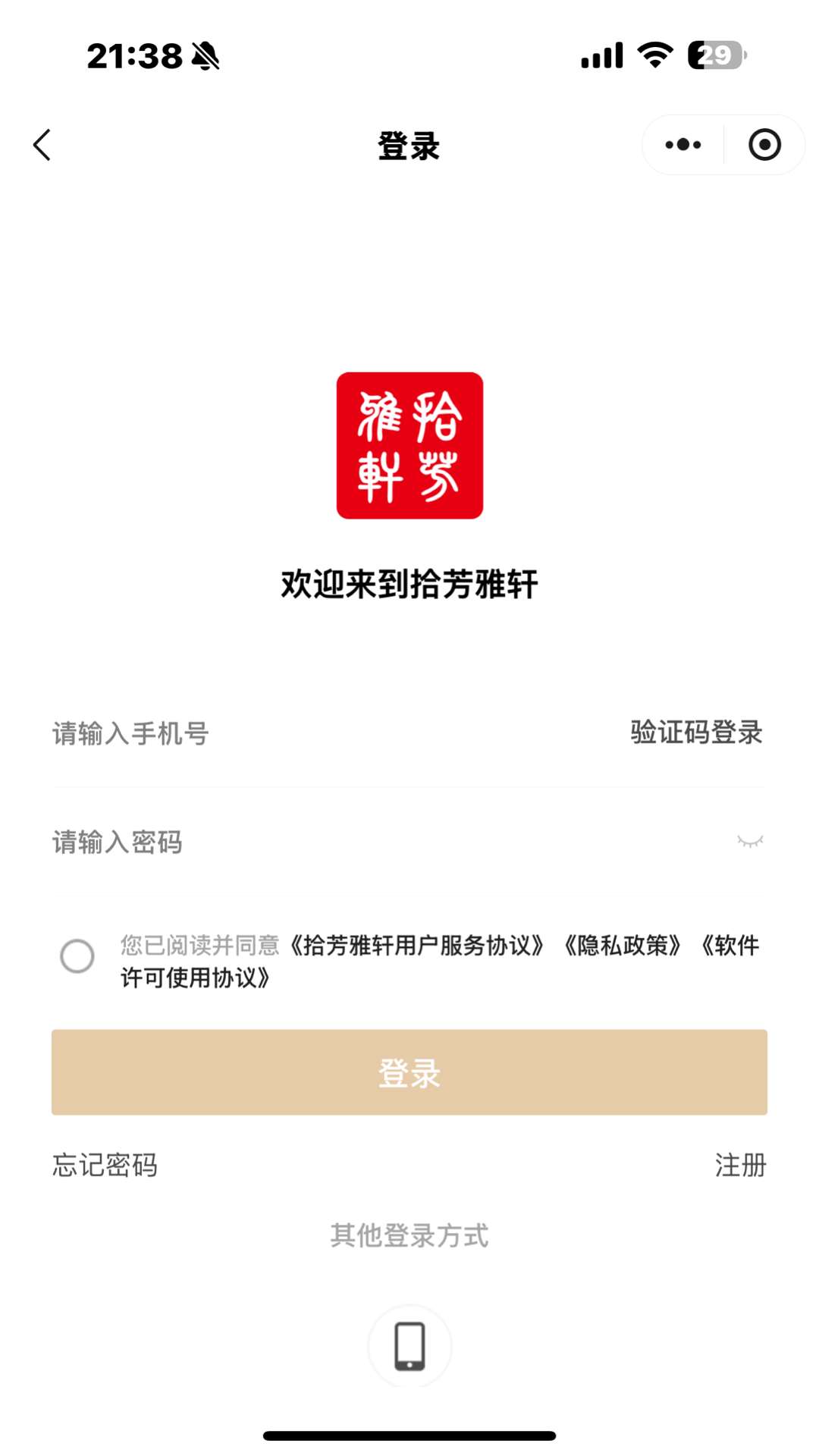Tap the capsule close button
Viewport: 819px width, 1456px height.
(x=764, y=144)
